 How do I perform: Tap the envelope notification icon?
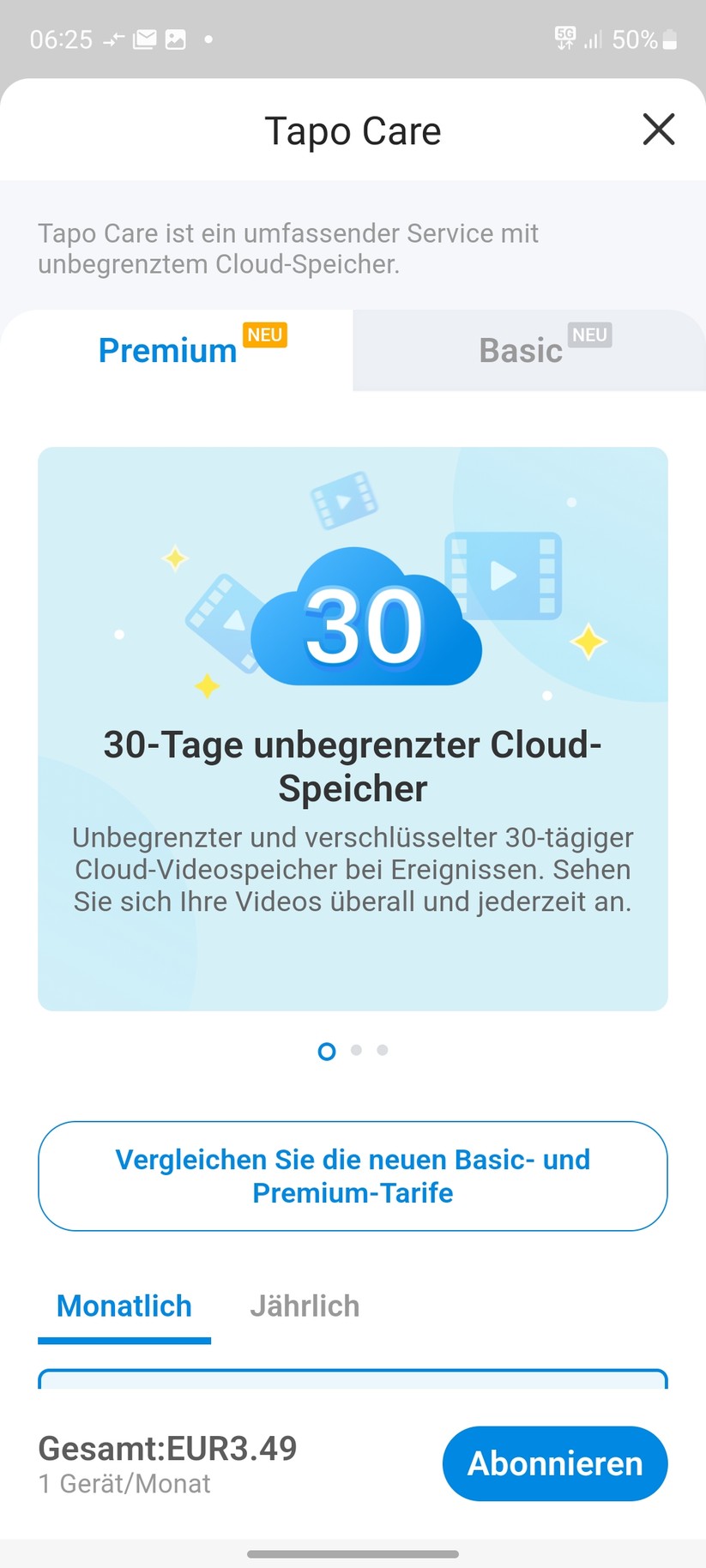coord(144,39)
